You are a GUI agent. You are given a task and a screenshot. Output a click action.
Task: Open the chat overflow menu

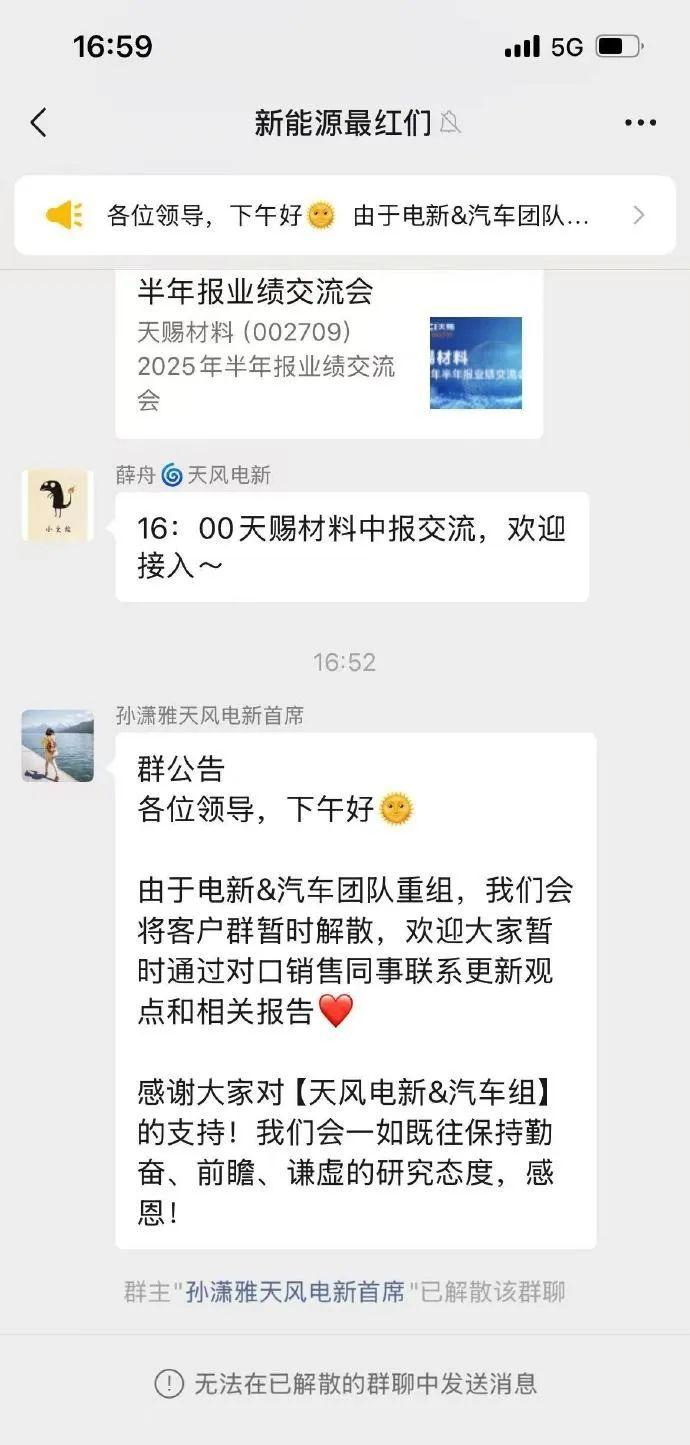(x=640, y=123)
